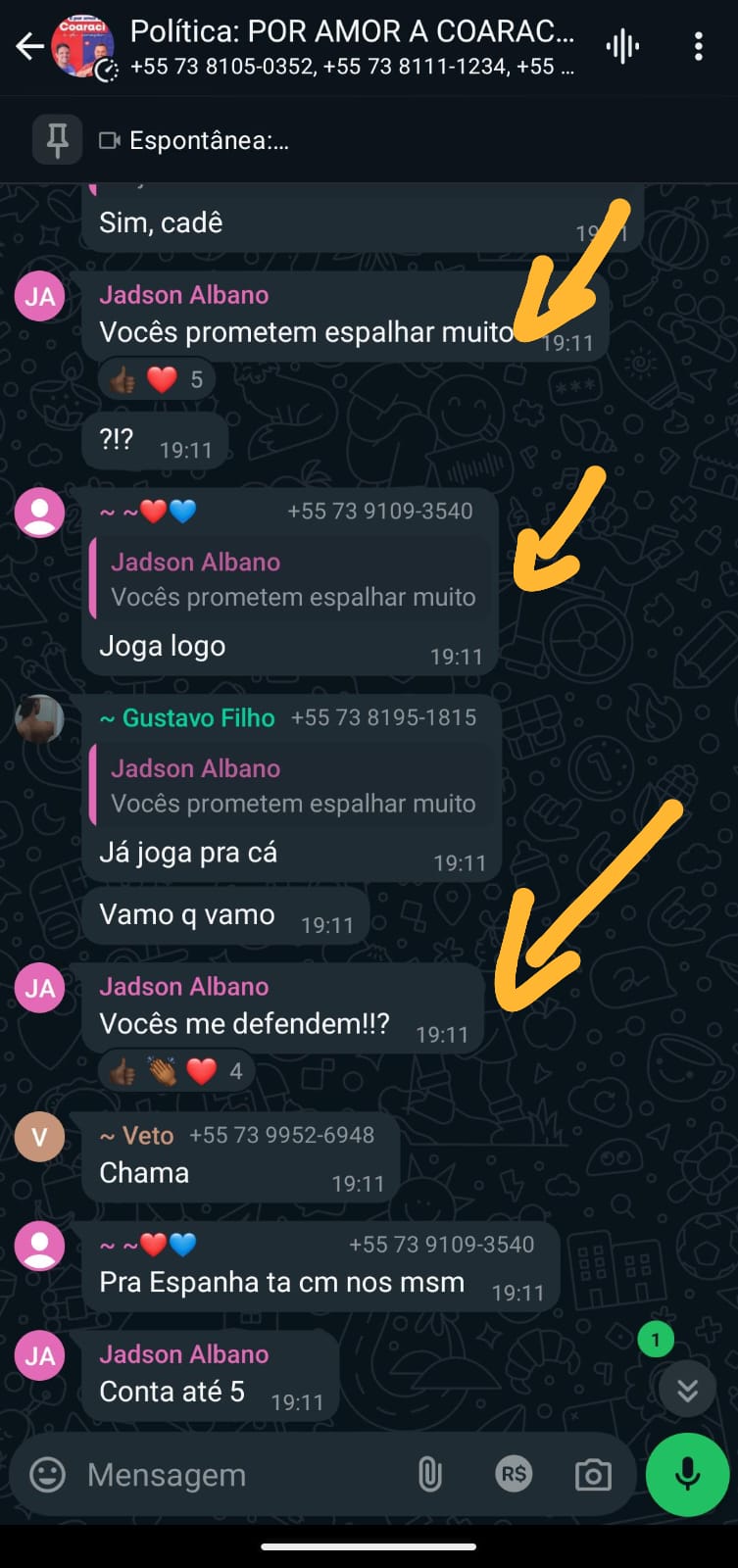View reactions on 'Vocês me defendem!!?'
738x1568 pixels.
(x=176, y=1071)
